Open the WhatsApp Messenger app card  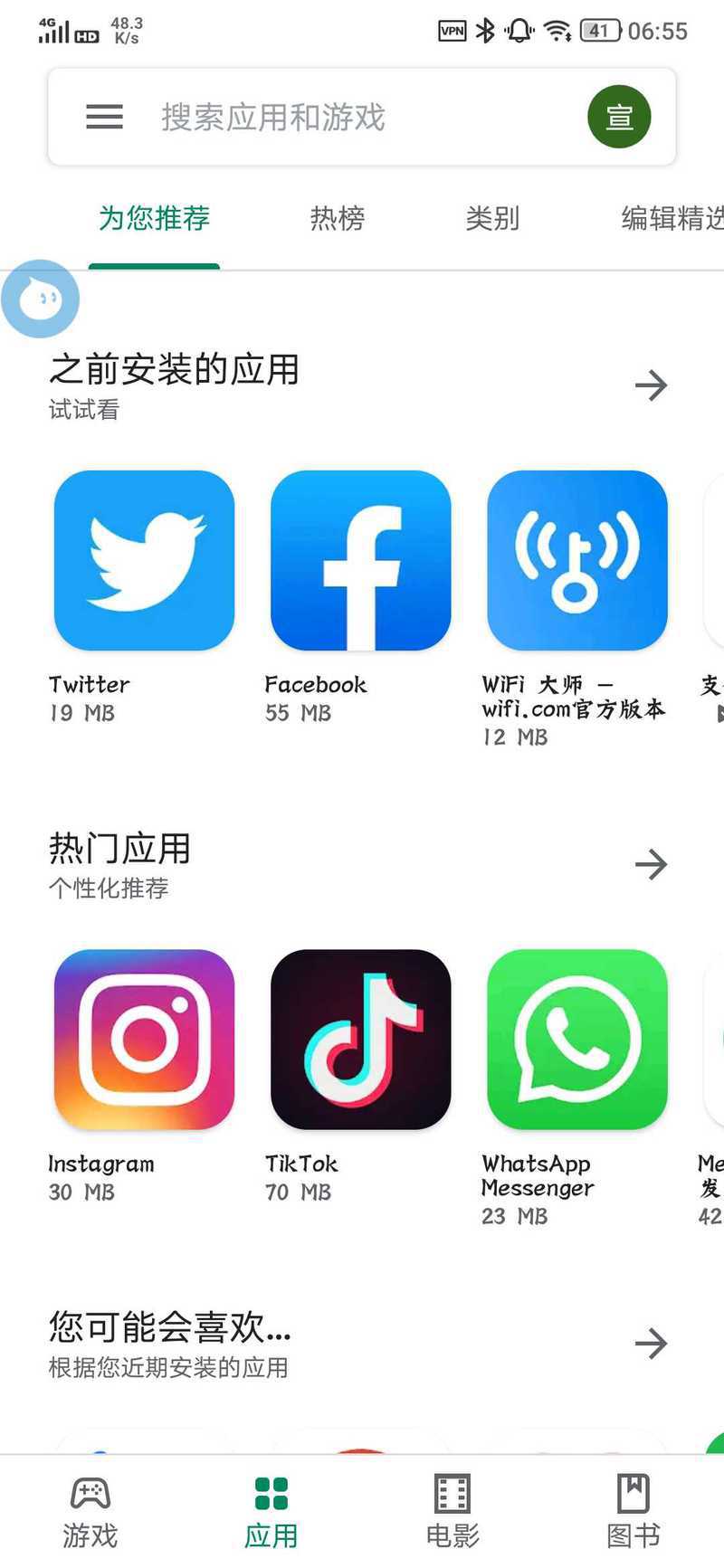point(576,1039)
